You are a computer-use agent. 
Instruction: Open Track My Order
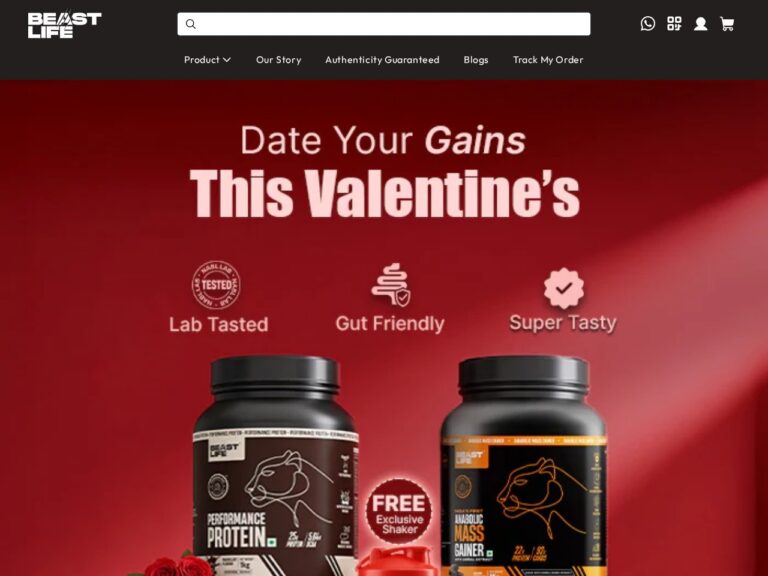548,60
